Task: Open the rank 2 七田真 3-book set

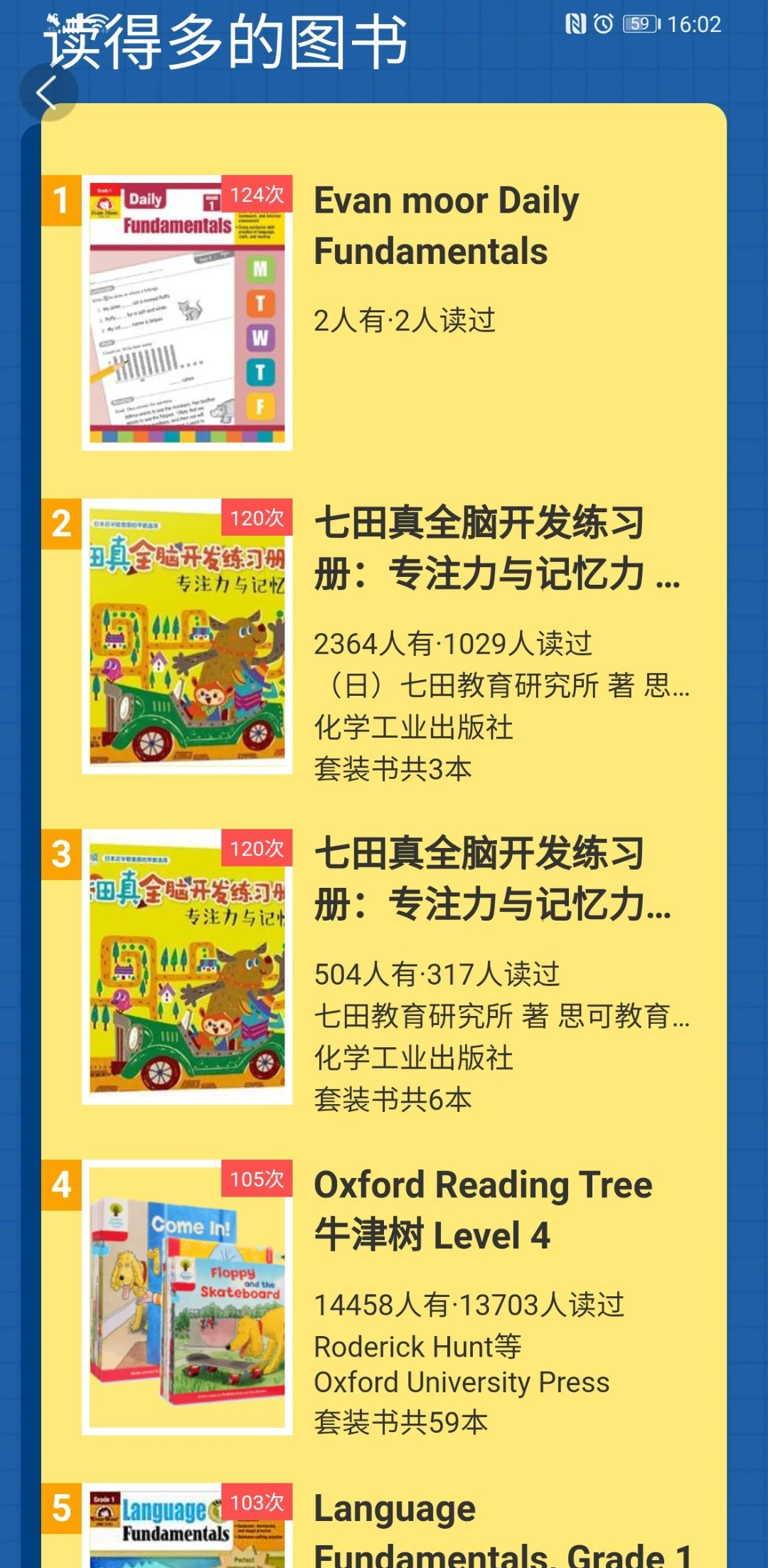Action: click(479, 548)
